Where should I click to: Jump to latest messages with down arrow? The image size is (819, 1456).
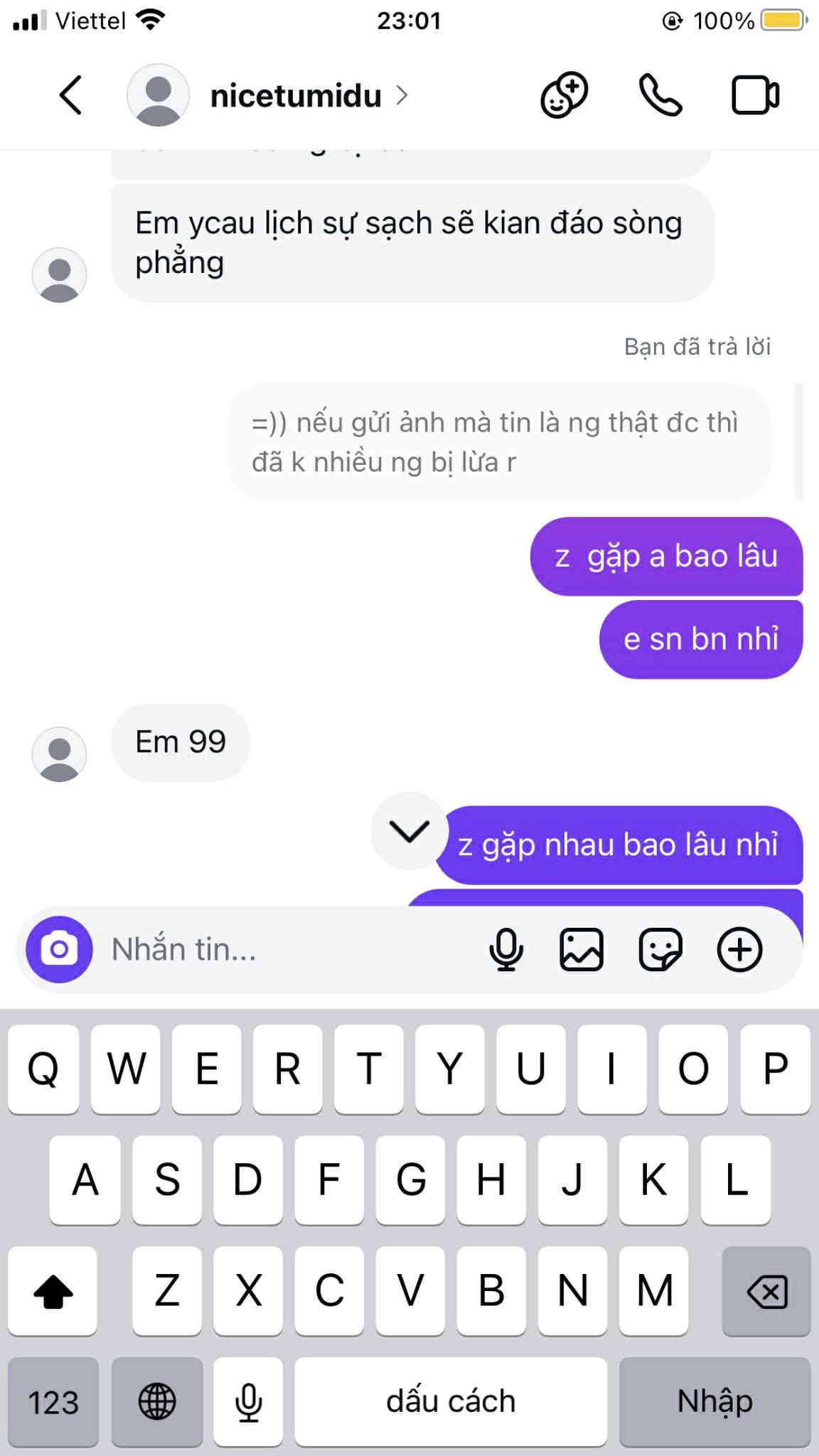tap(409, 830)
